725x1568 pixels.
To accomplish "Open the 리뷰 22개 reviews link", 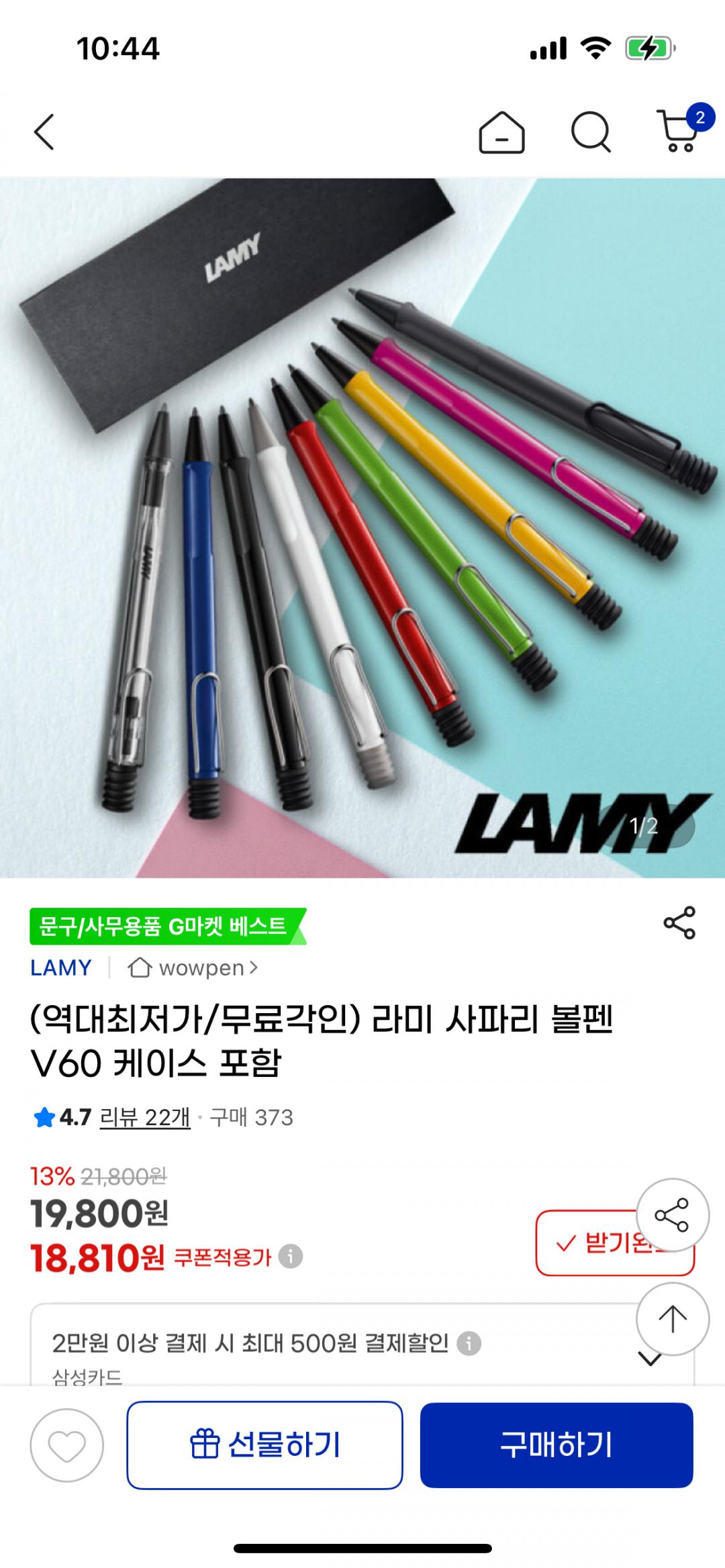I will coord(145,1117).
